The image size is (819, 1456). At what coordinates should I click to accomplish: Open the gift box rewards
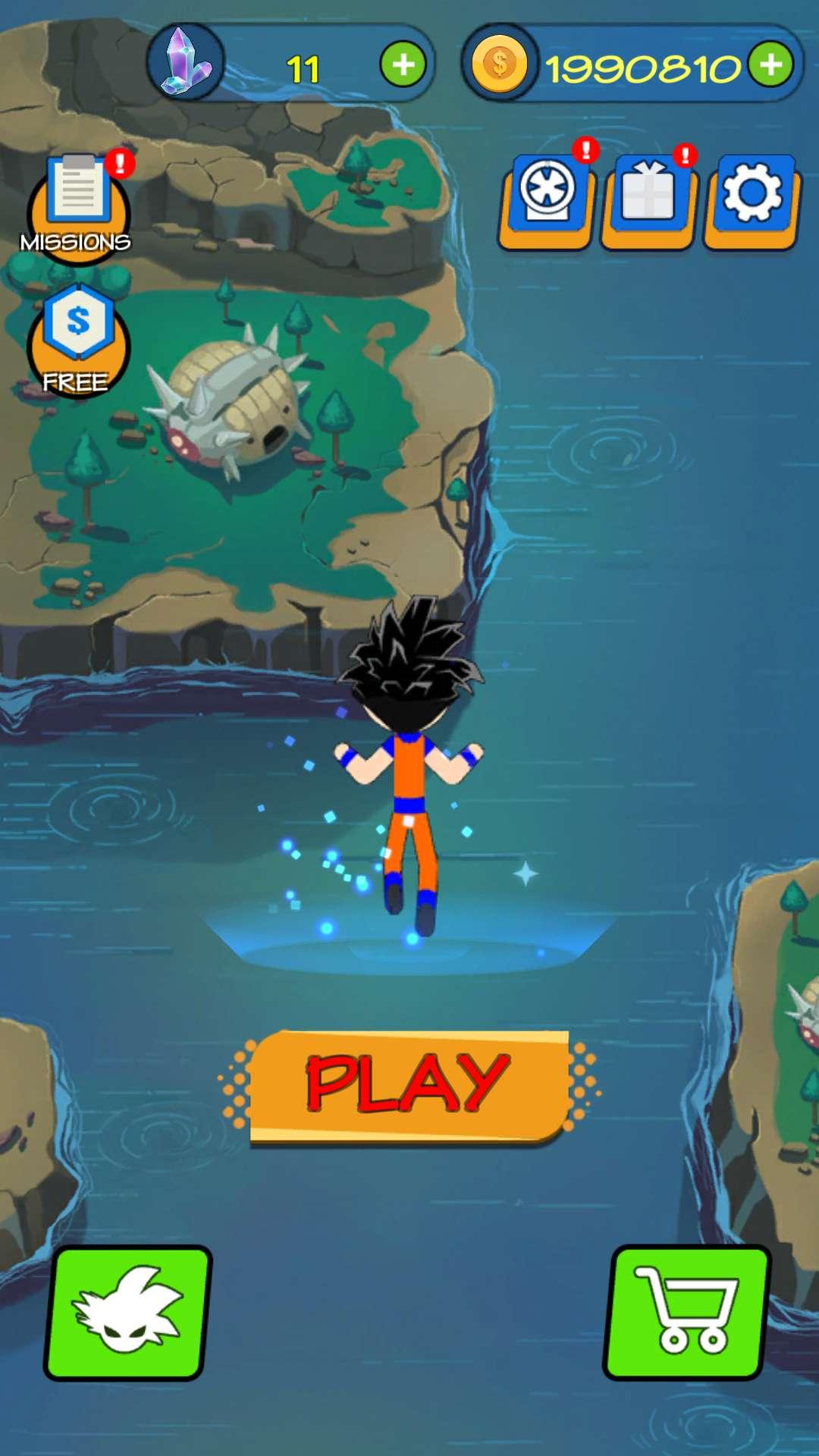(x=648, y=199)
